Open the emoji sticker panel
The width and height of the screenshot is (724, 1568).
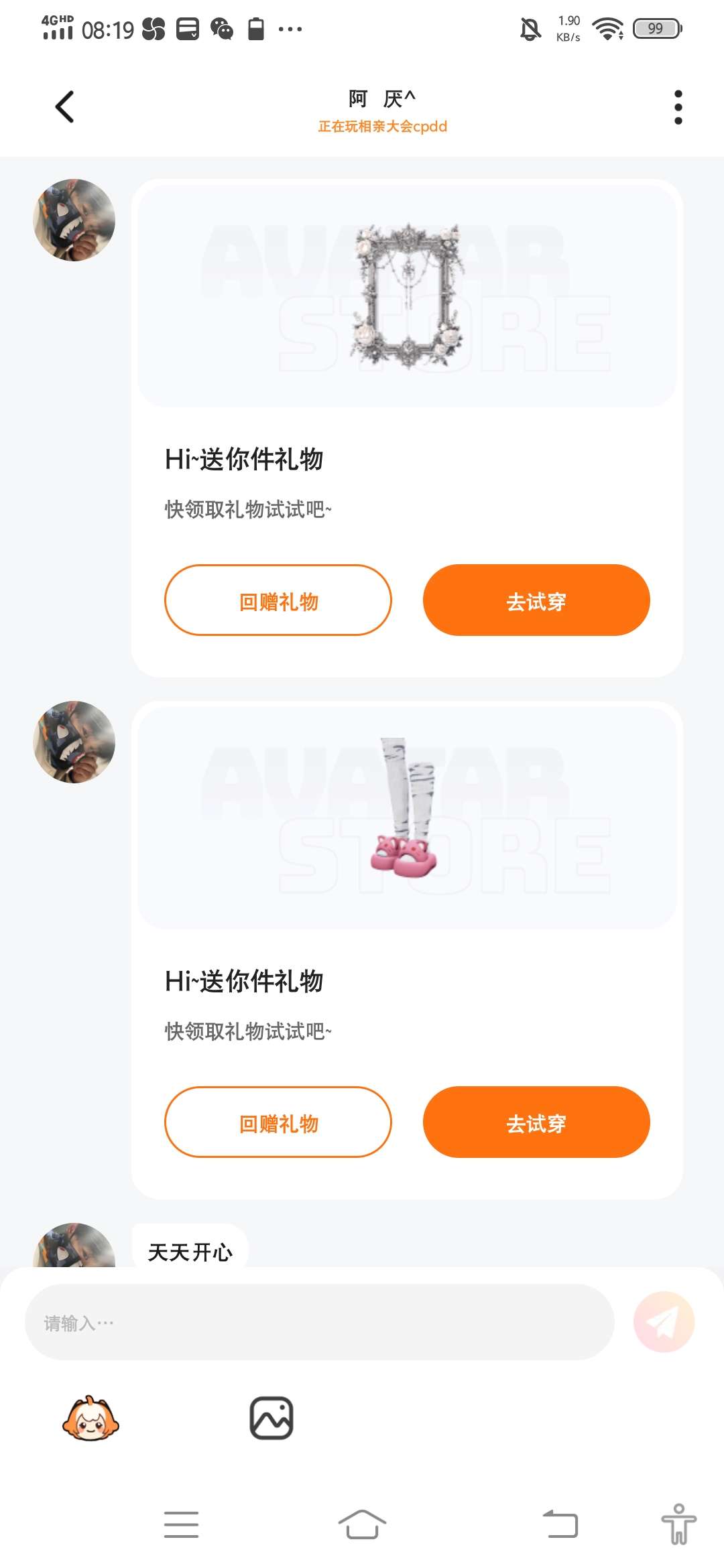90,1419
